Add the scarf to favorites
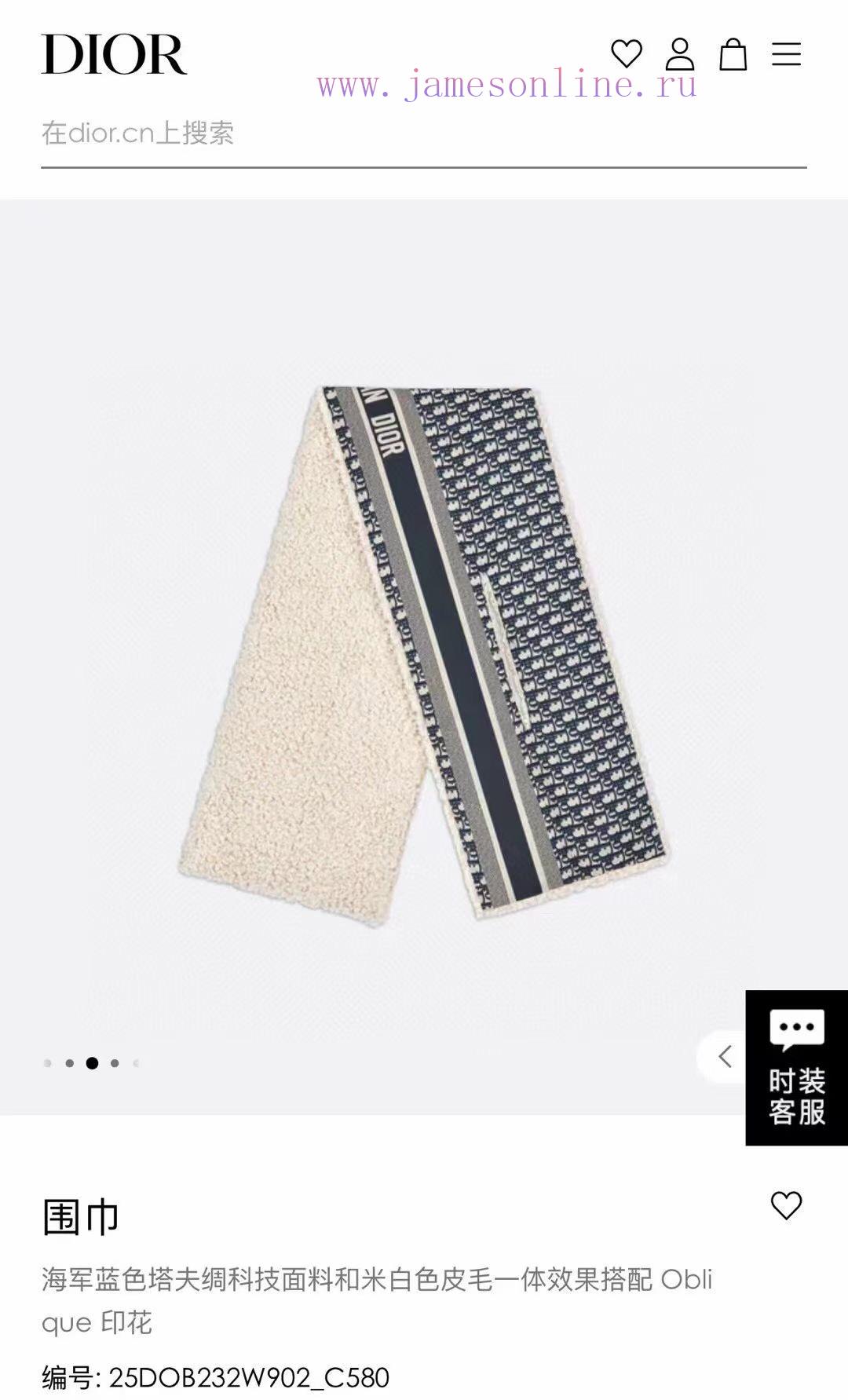This screenshot has width=848, height=1400. point(786,1205)
